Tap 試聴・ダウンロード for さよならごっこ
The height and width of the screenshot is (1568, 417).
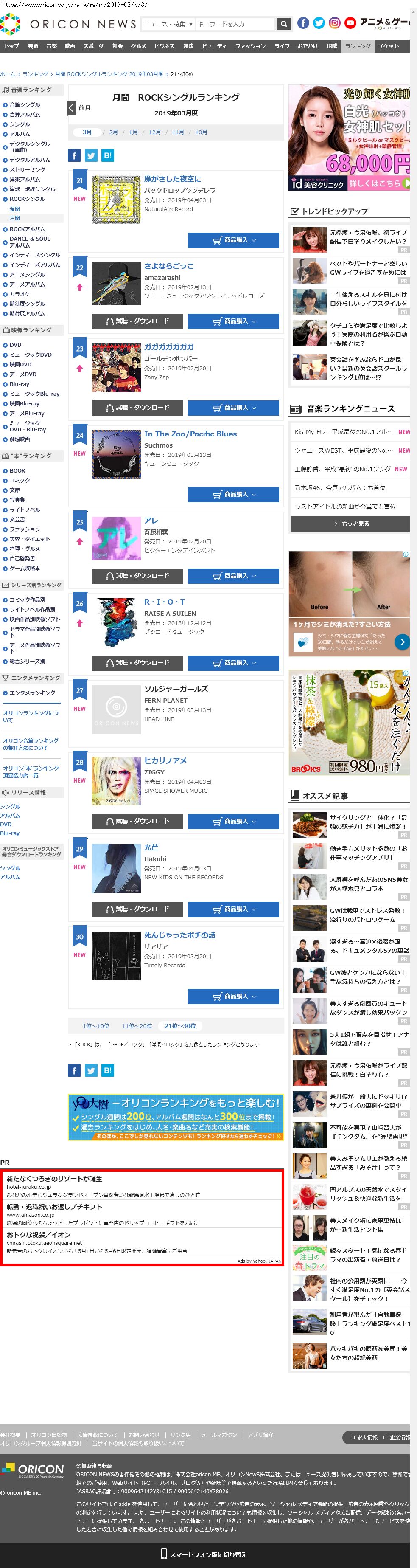click(x=137, y=321)
